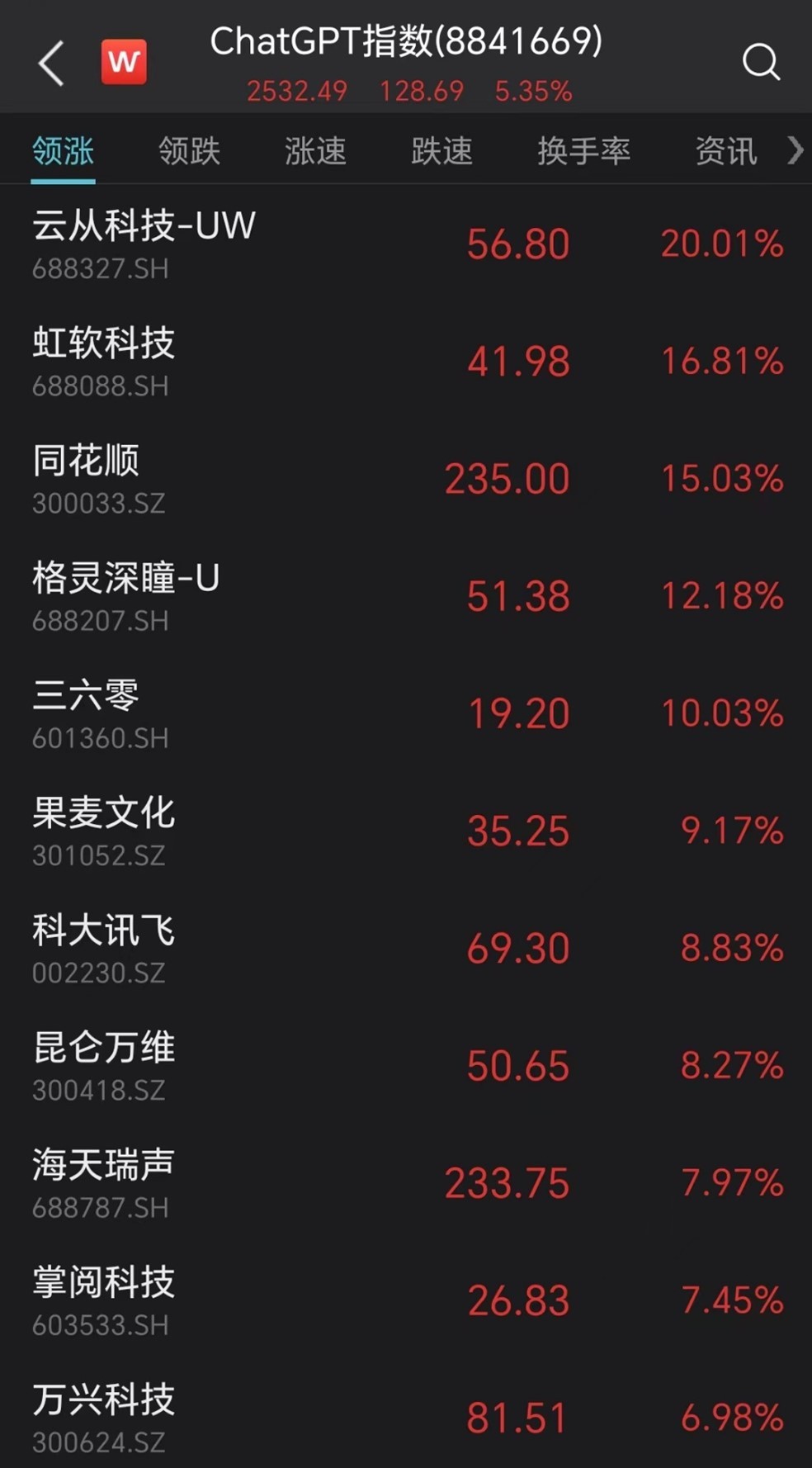The image size is (812, 1468).
Task: Select the 跌速 tab
Action: (441, 151)
